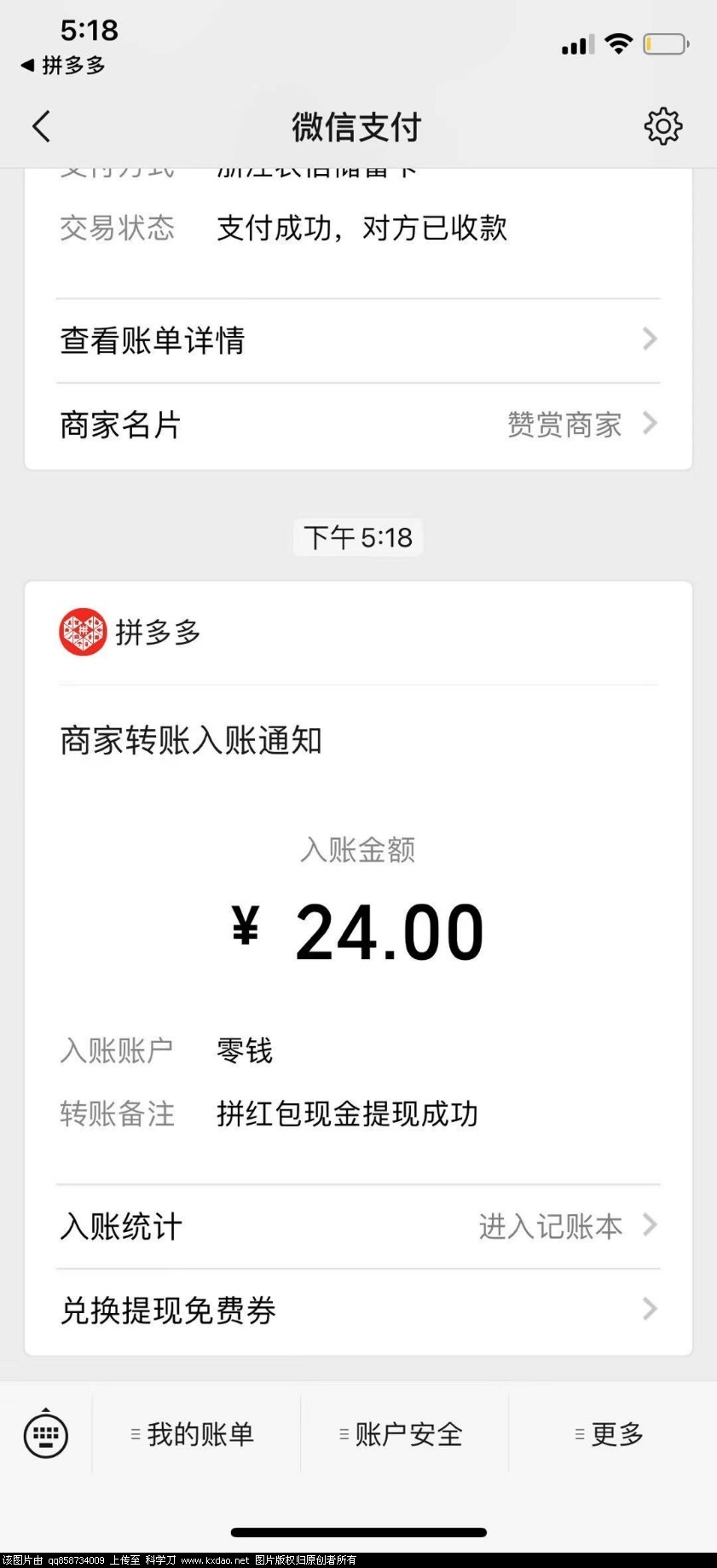This screenshot has height=1568, width=717.
Task: Tap the list icon beside 我的账单
Action: 134,1435
